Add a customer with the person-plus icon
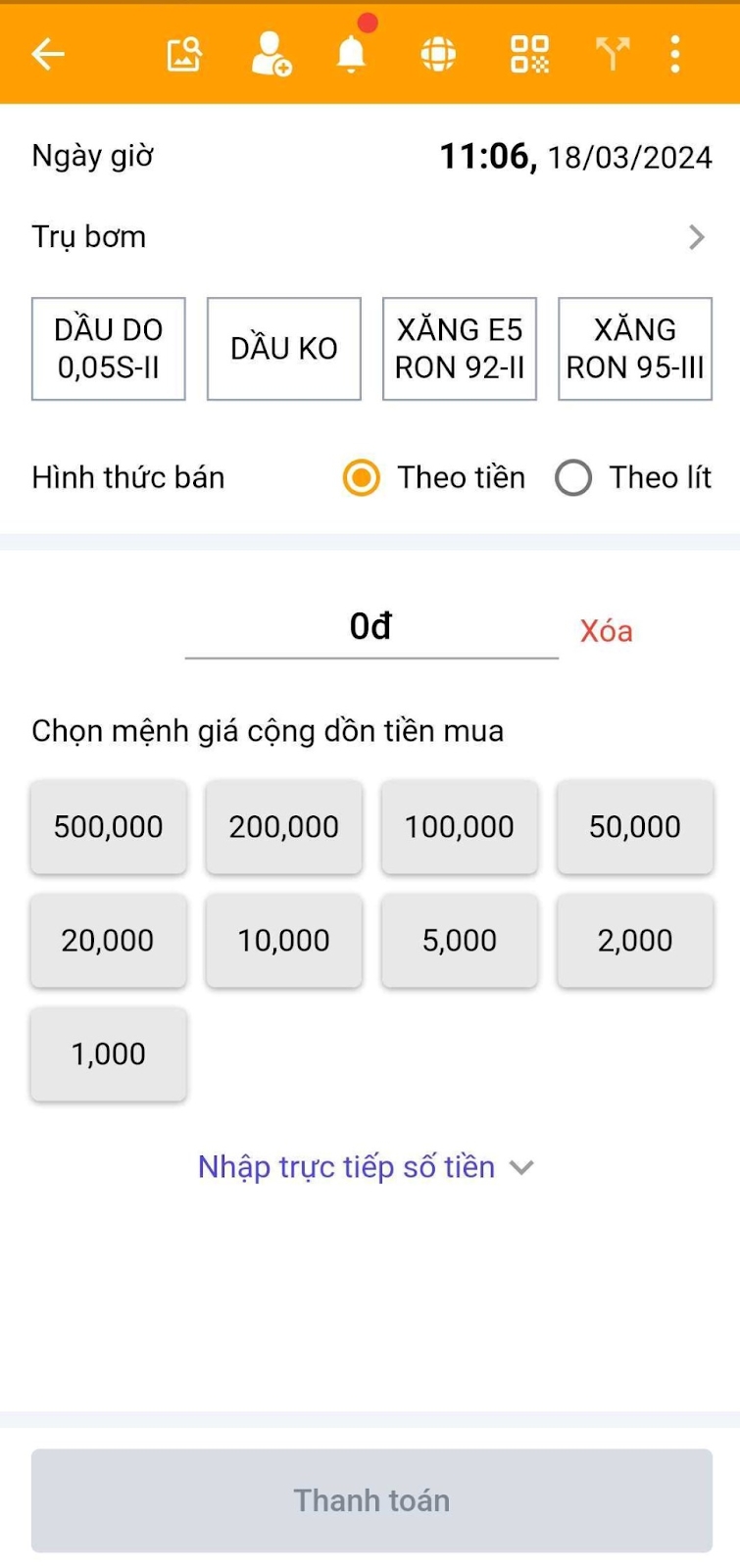This screenshot has height=1568, width=740. point(271,54)
